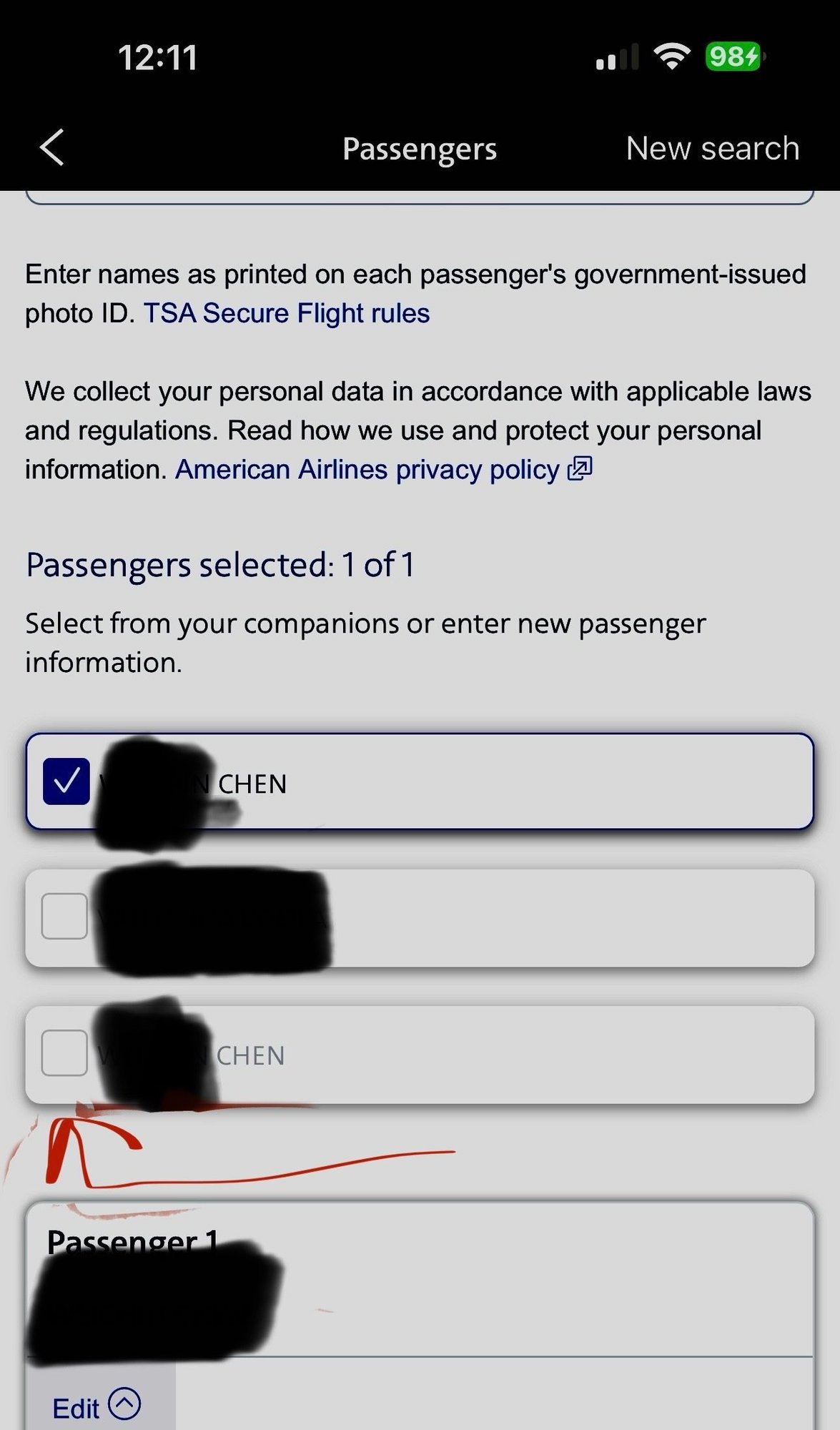Open TSA Secure Flight rules

(x=286, y=312)
